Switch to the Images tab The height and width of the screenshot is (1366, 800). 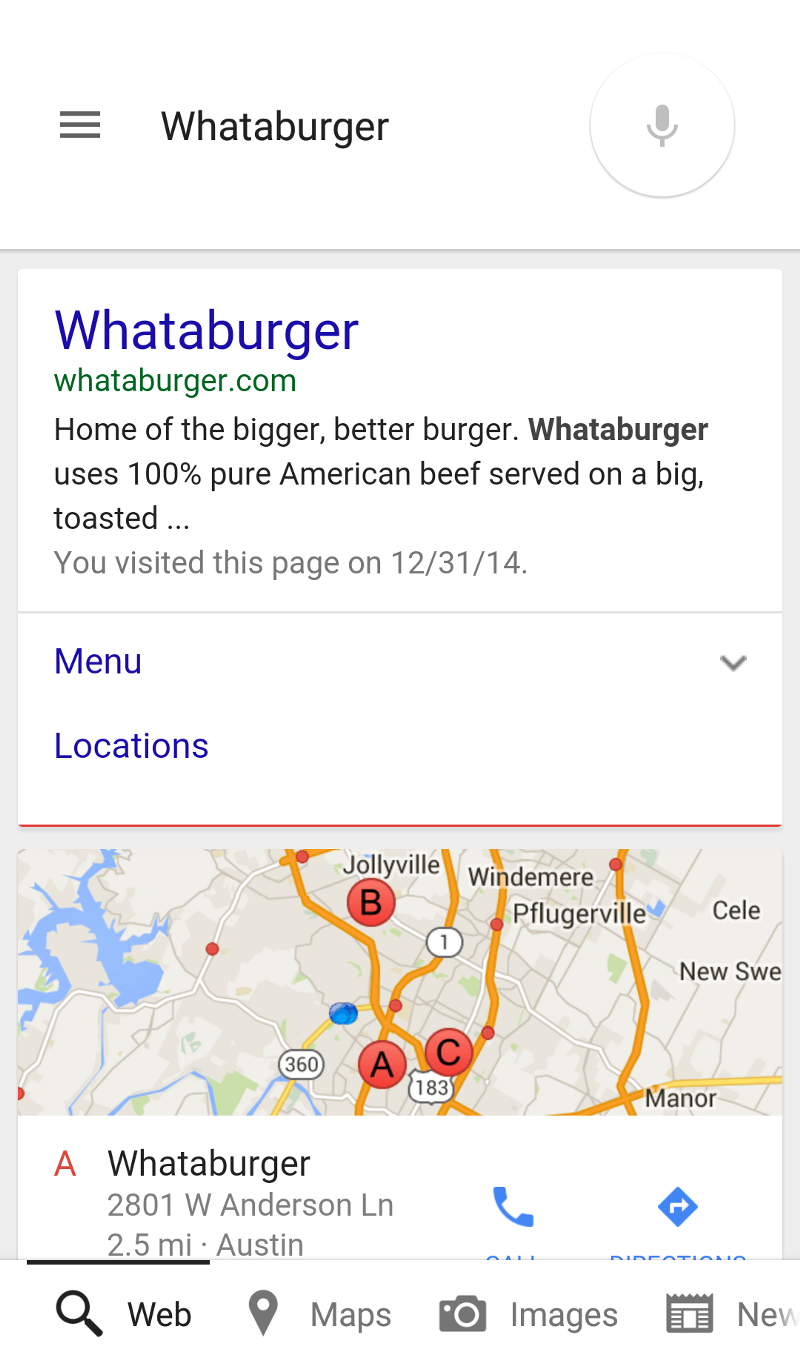529,1314
